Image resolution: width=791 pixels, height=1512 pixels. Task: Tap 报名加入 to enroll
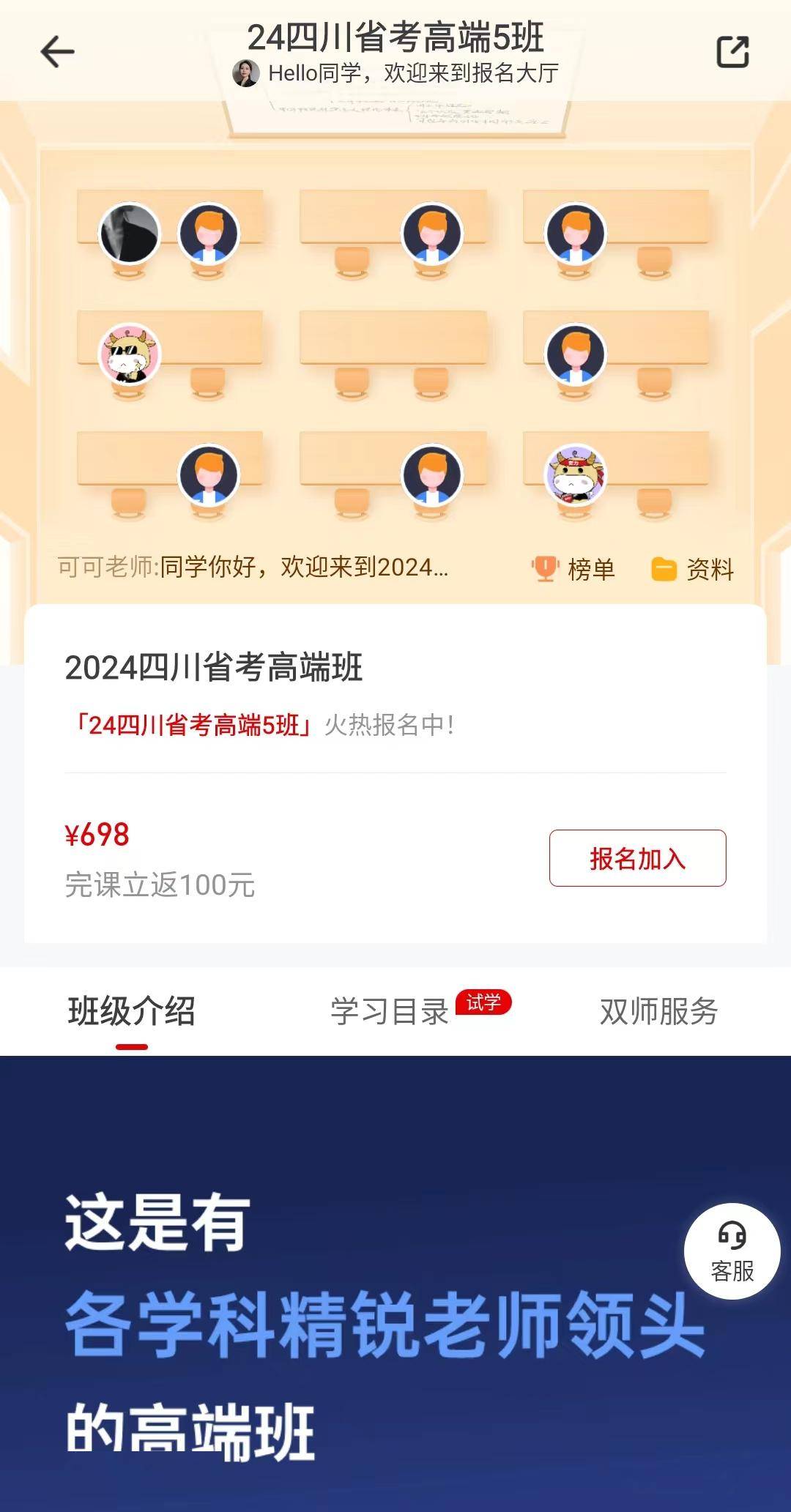[x=637, y=858]
